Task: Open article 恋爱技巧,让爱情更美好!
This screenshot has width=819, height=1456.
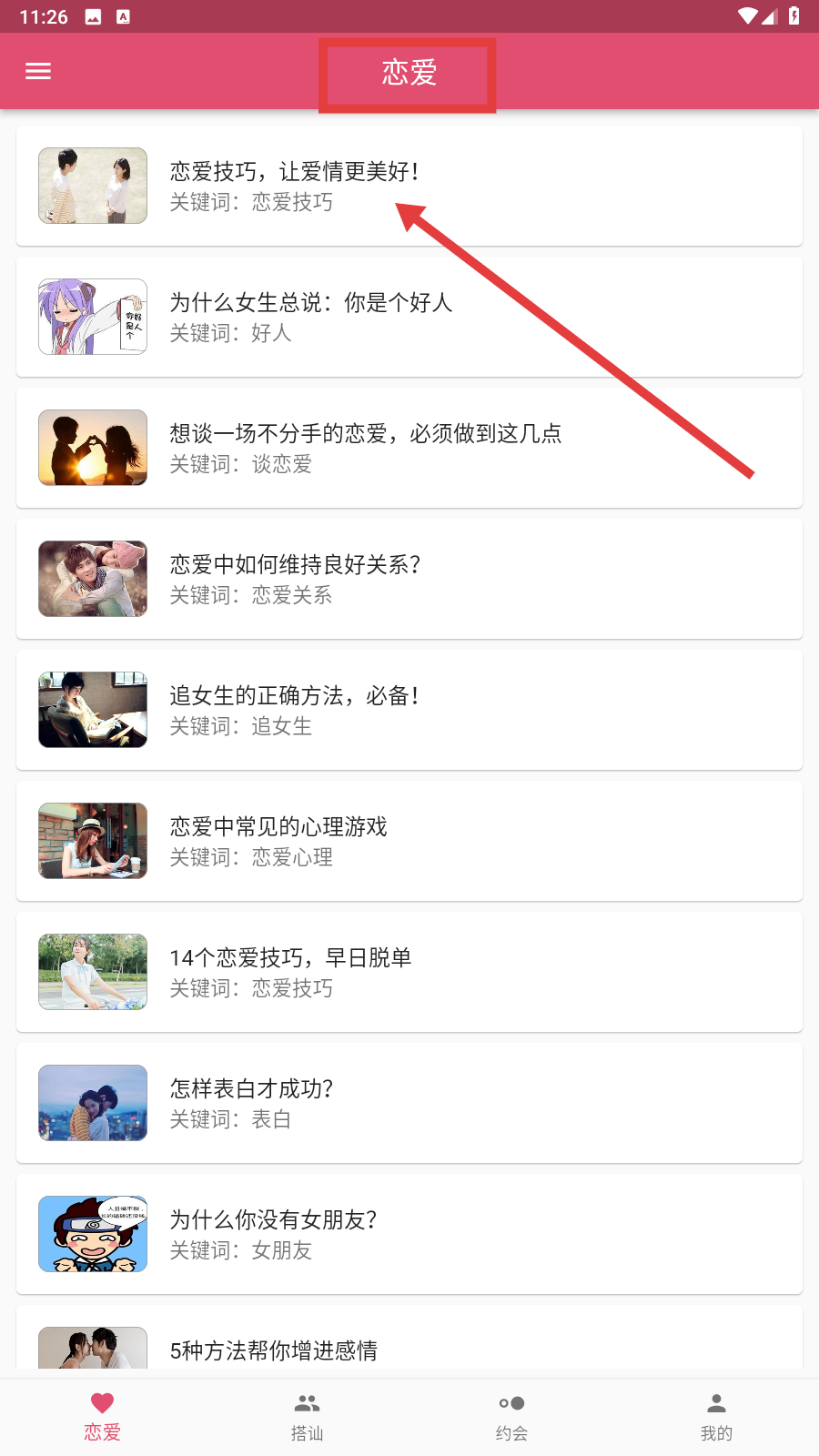Action: (x=409, y=186)
